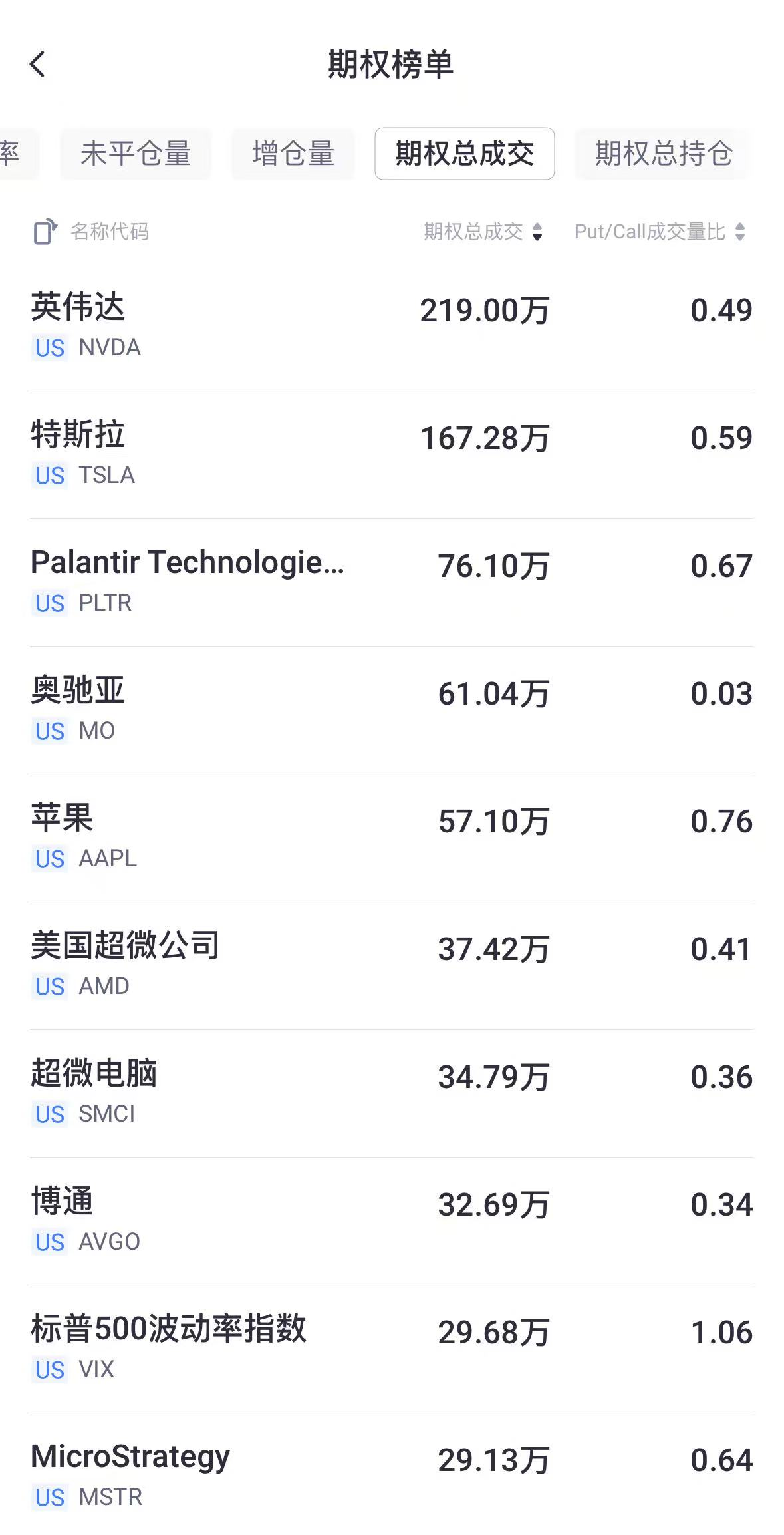This screenshot has width=784, height=1535.
Task: Go back from the 期权榜单 page
Action: (x=38, y=65)
